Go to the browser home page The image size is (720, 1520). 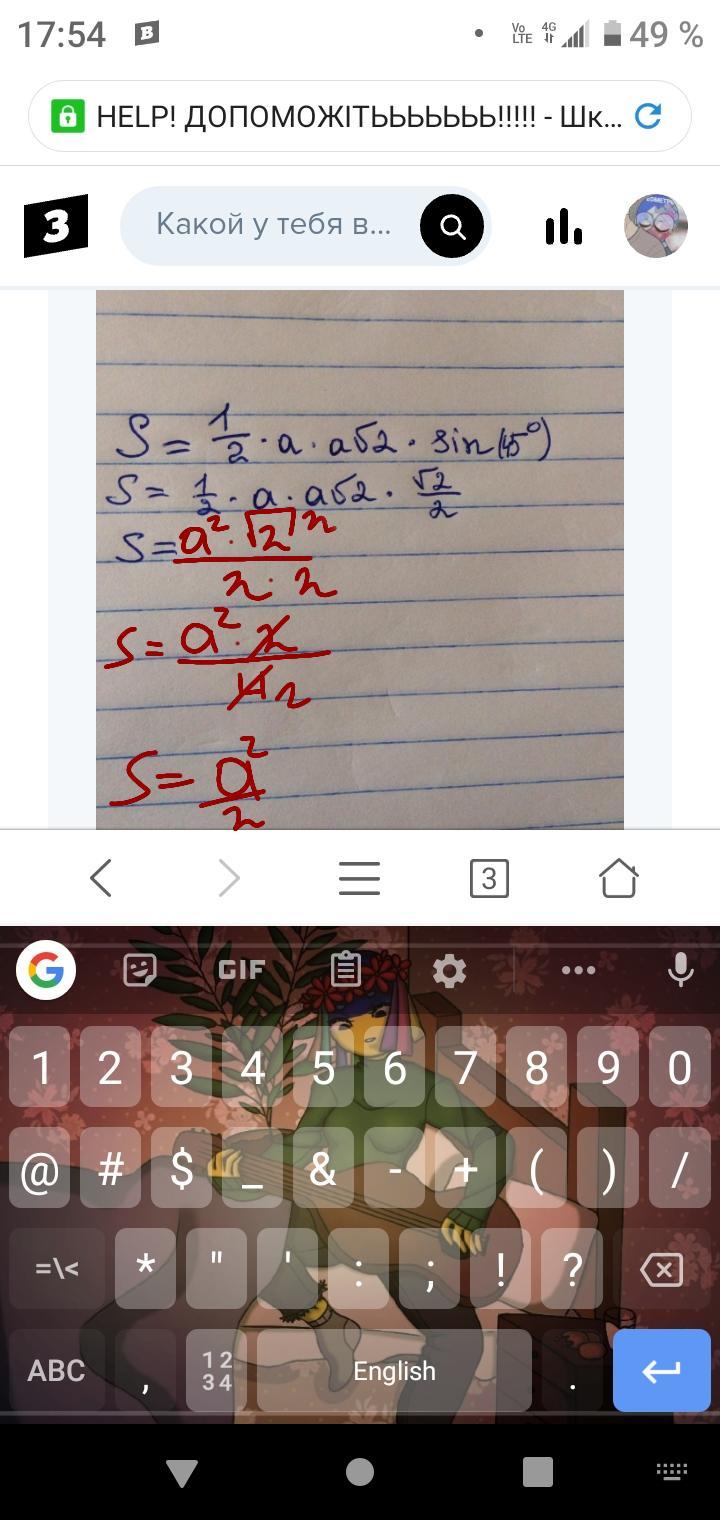618,879
